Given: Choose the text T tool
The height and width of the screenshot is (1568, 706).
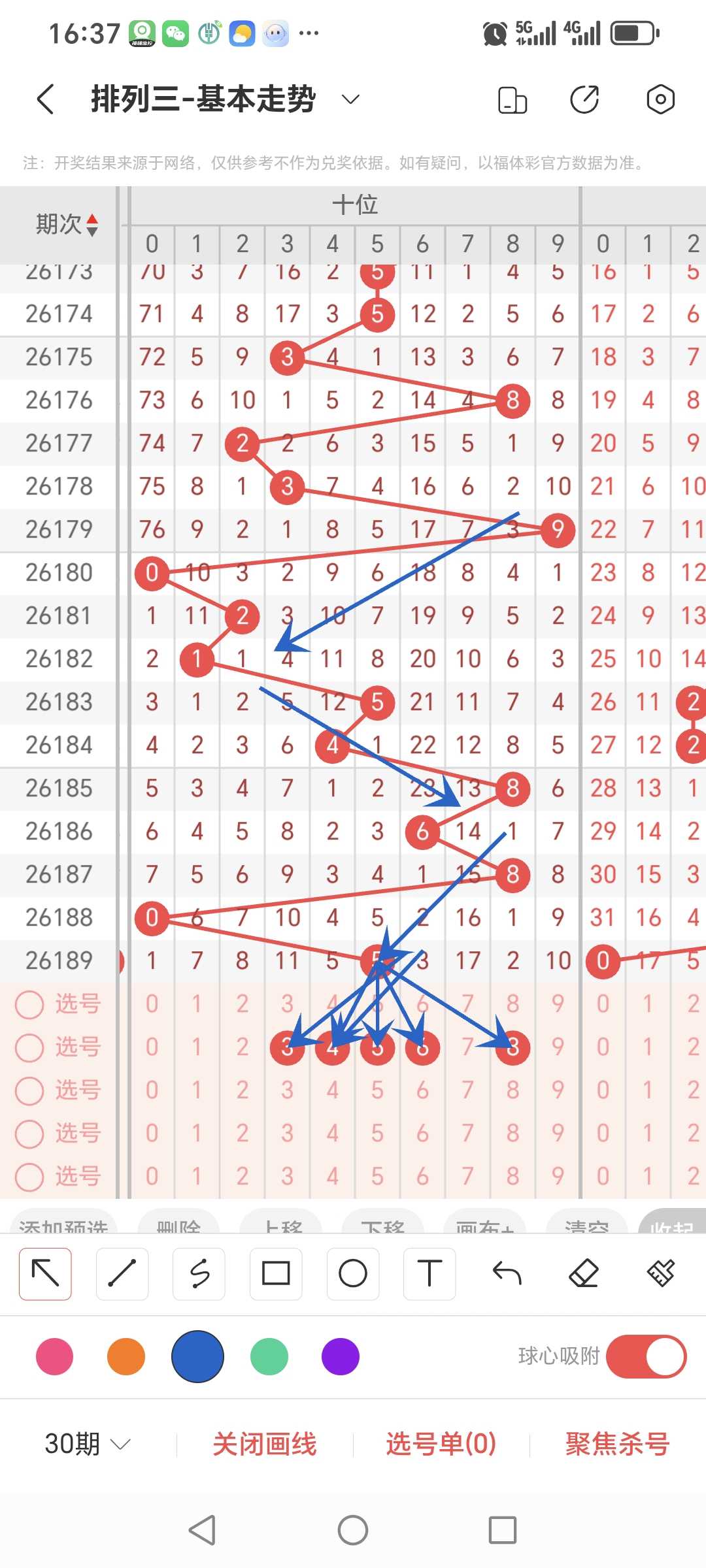Looking at the screenshot, I should click(429, 1273).
